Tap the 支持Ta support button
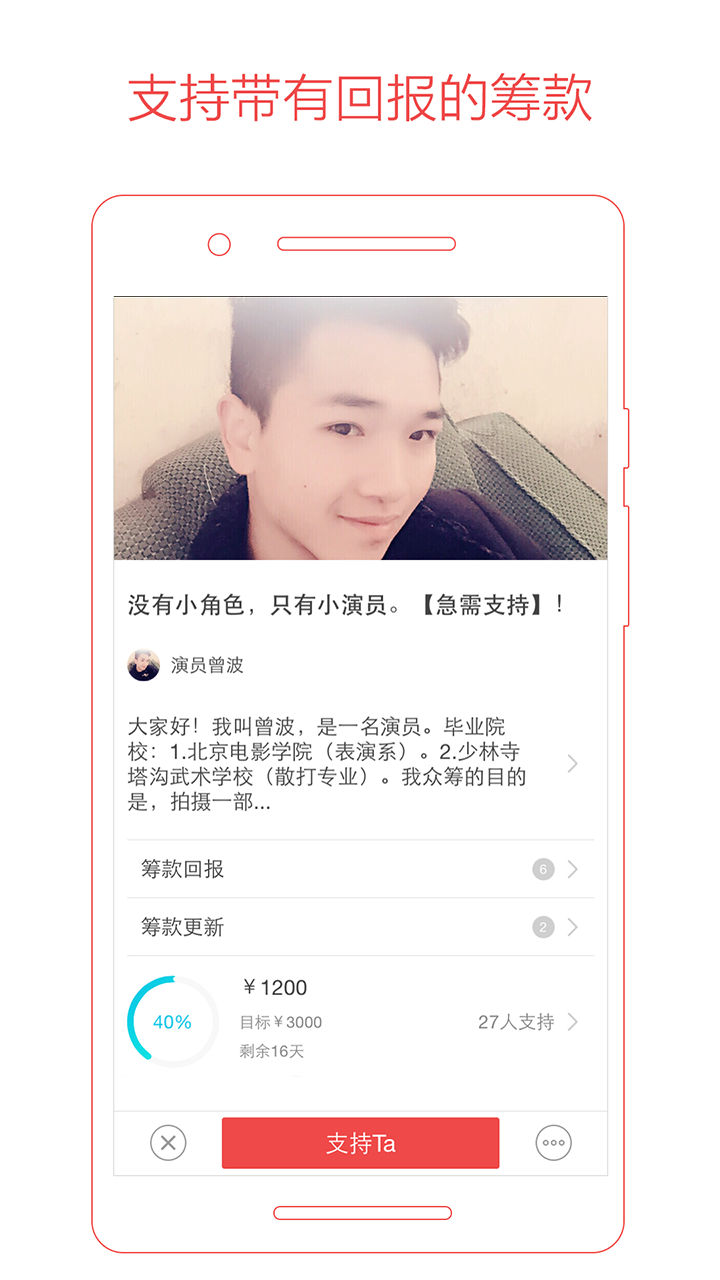This screenshot has width=720, height=1280. [x=360, y=1142]
